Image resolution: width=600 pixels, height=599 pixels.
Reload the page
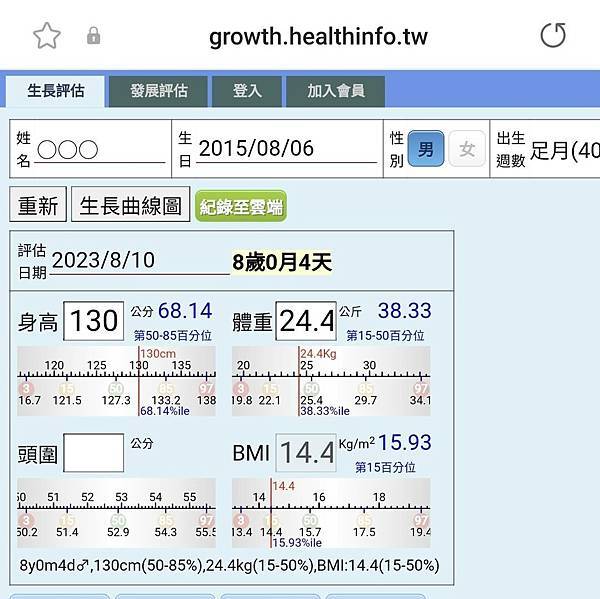point(552,36)
